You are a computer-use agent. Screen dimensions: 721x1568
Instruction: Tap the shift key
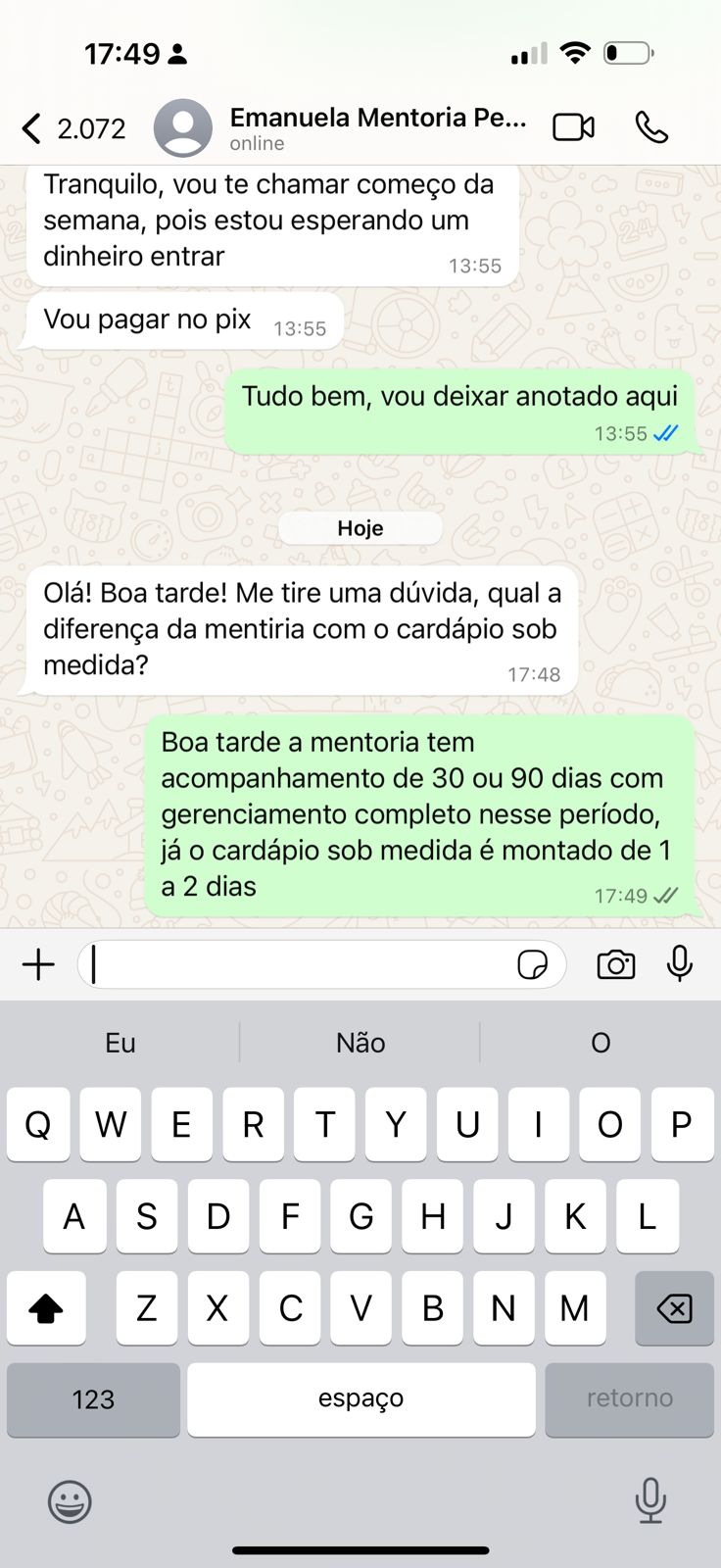click(x=46, y=1308)
